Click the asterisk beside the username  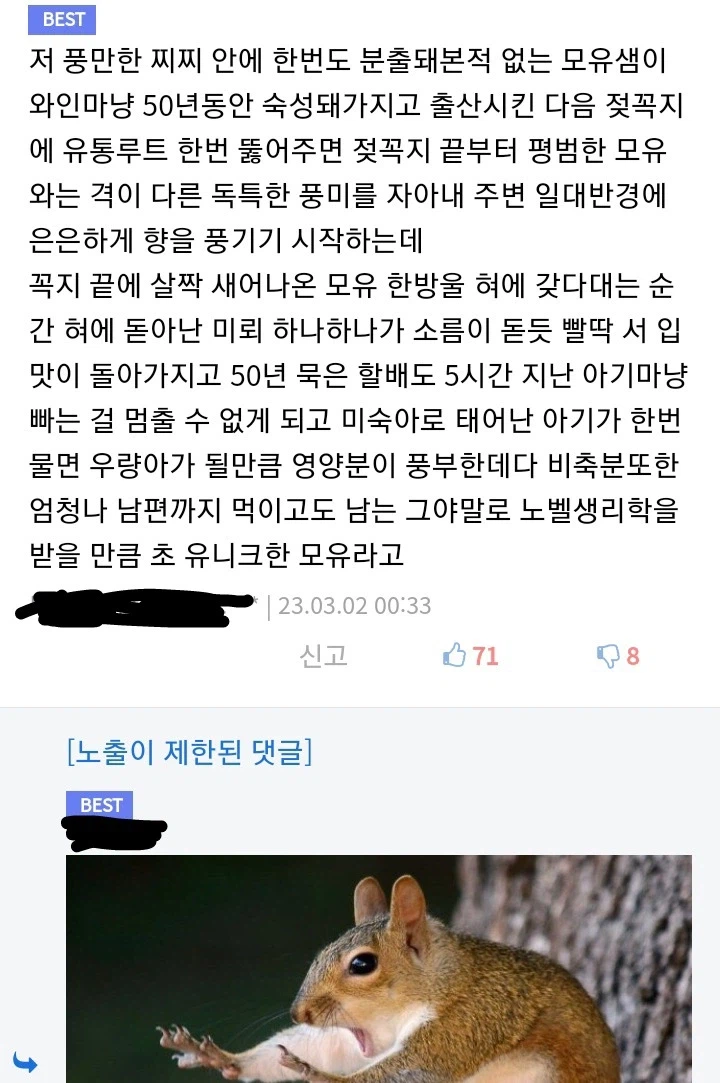pyautogui.click(x=258, y=597)
